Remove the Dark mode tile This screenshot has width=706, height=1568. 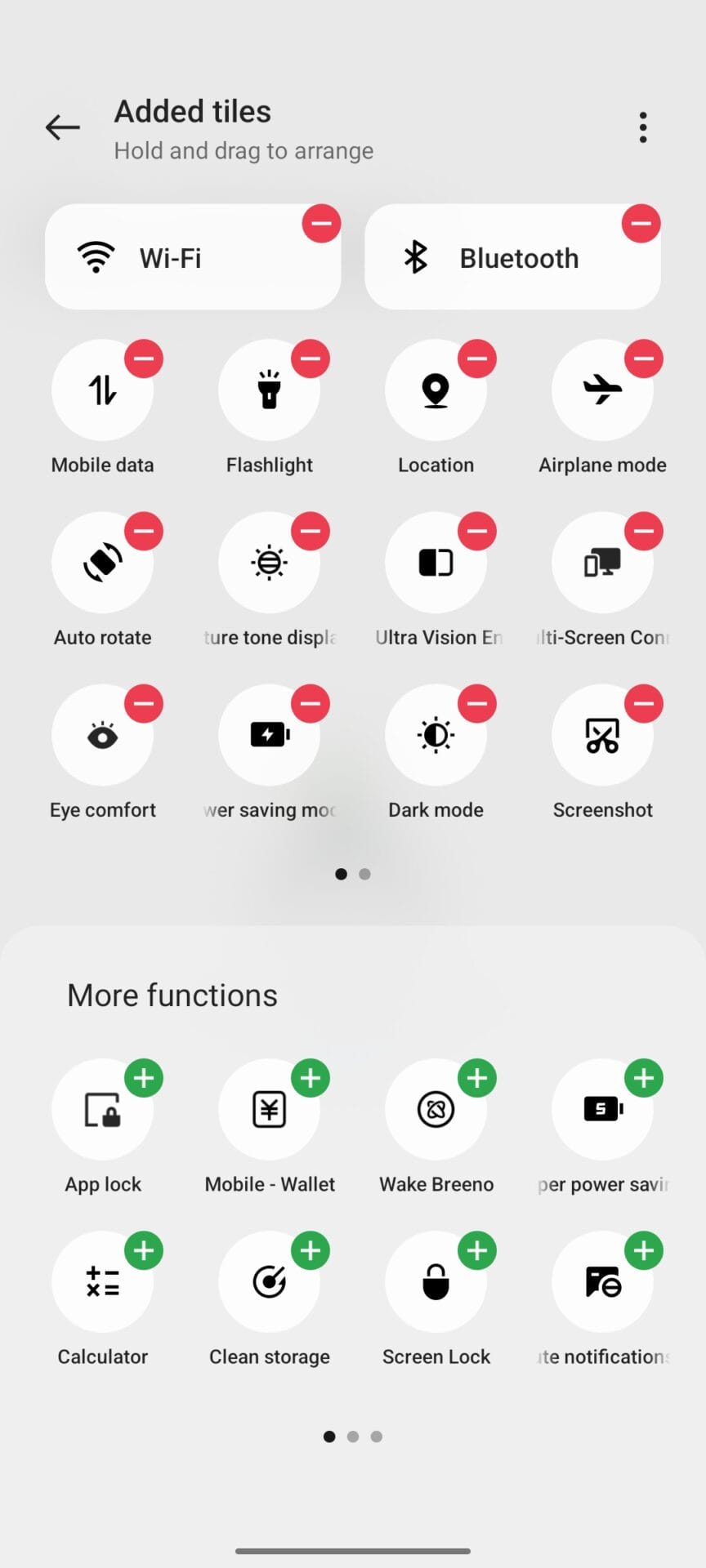pos(477,703)
